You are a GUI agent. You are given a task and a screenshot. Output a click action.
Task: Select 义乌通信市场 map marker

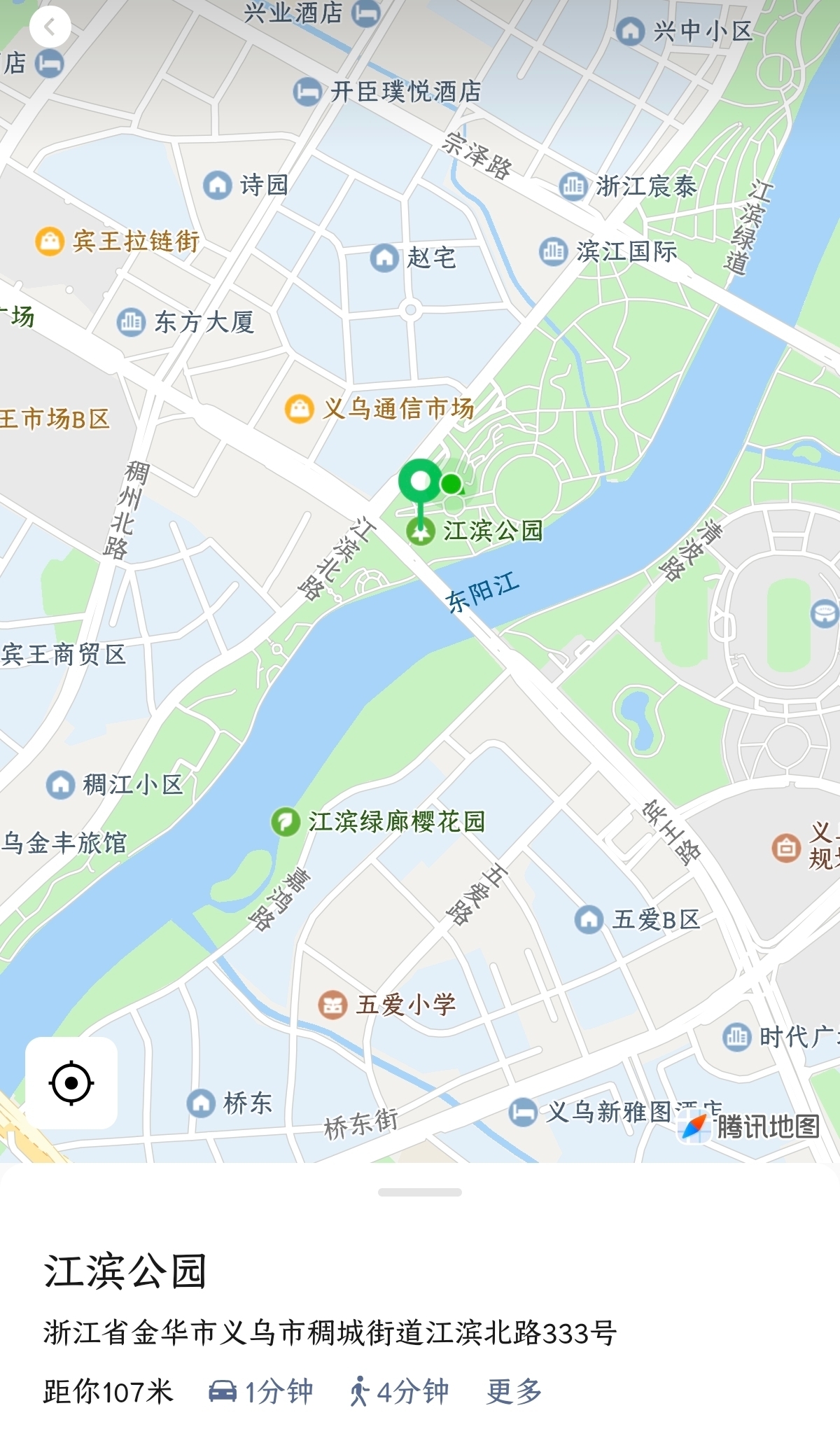click(x=300, y=408)
